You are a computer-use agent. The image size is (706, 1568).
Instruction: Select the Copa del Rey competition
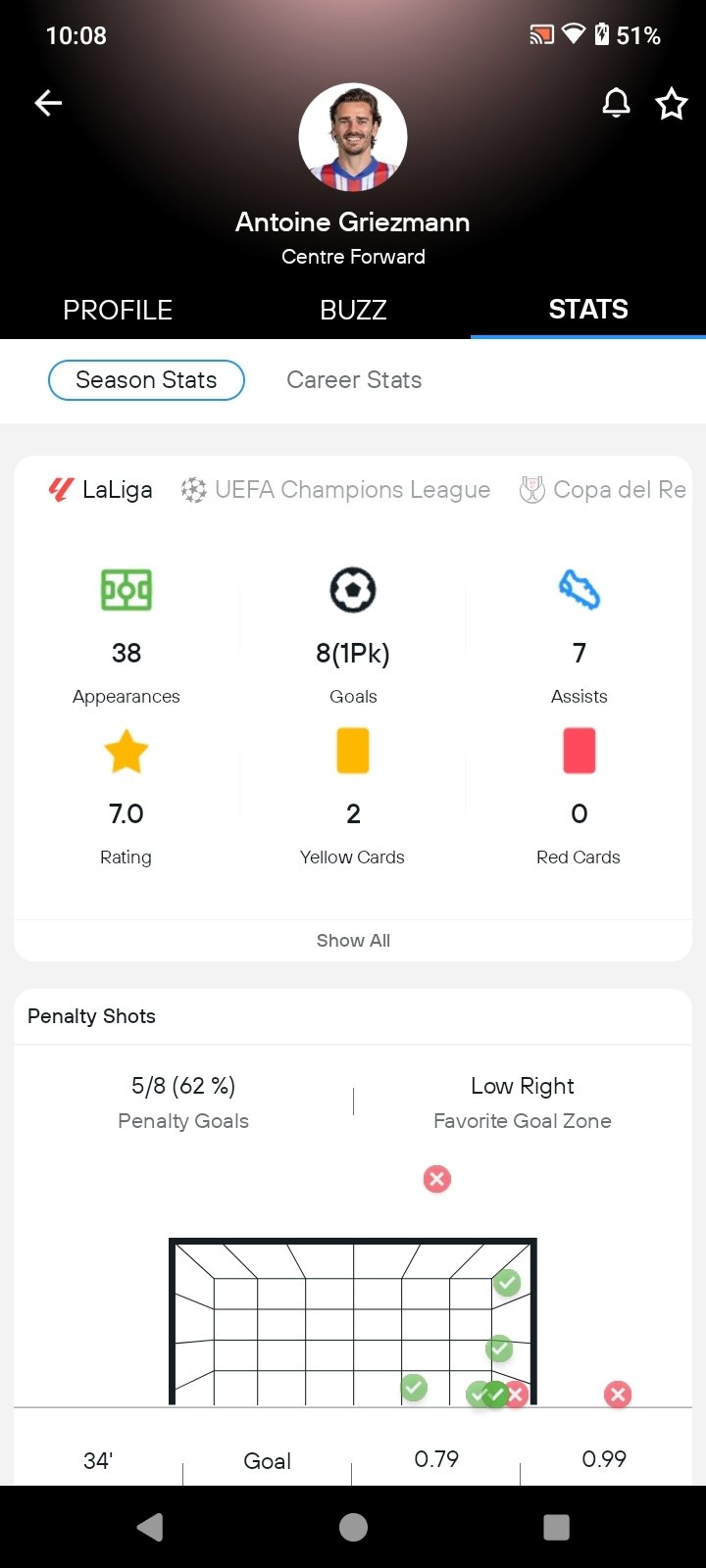[x=603, y=489]
